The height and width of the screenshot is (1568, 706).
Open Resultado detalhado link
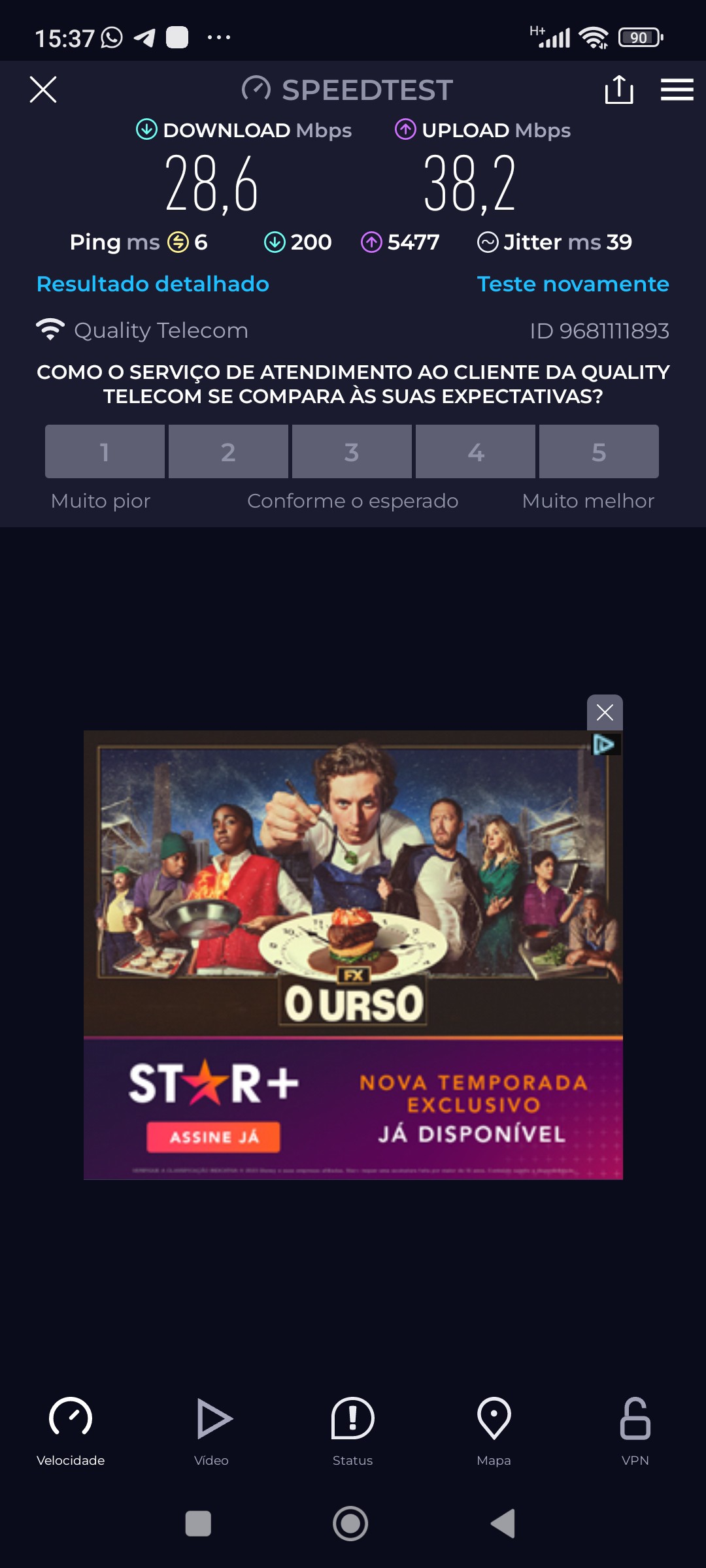point(153,284)
